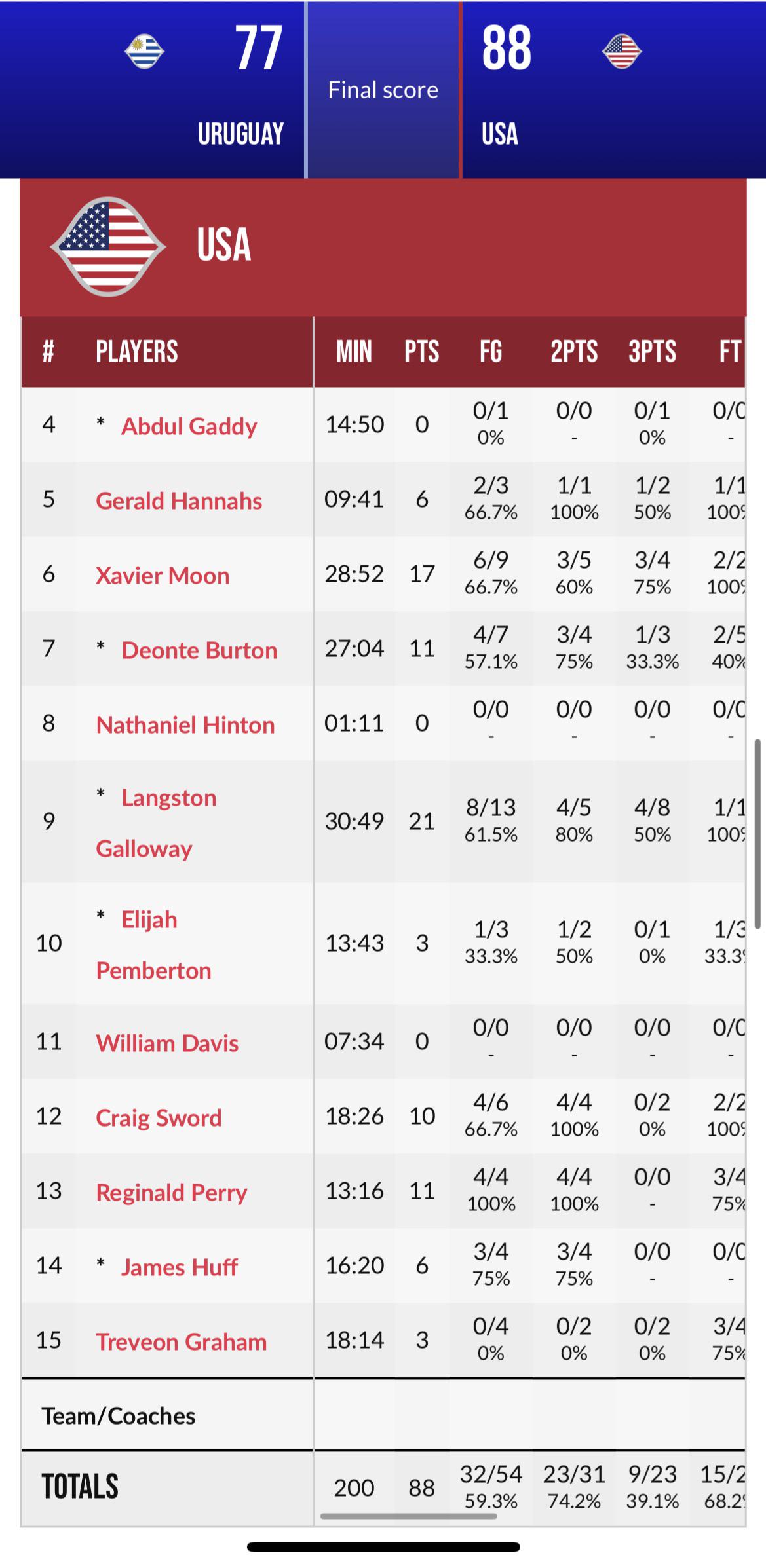
Task: Open Craig Sword's player profile
Action: pos(159,1117)
